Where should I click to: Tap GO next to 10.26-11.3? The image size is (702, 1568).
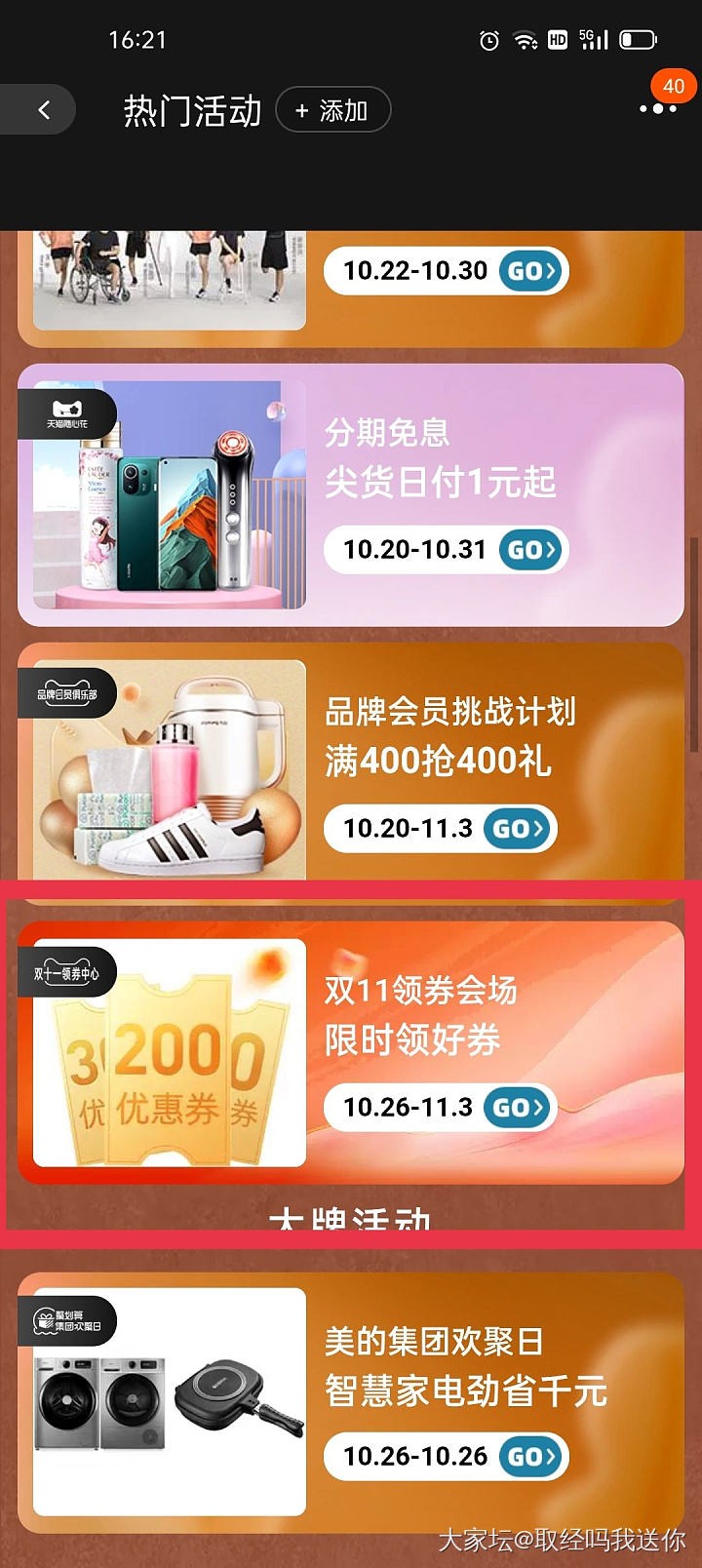pos(518,1108)
